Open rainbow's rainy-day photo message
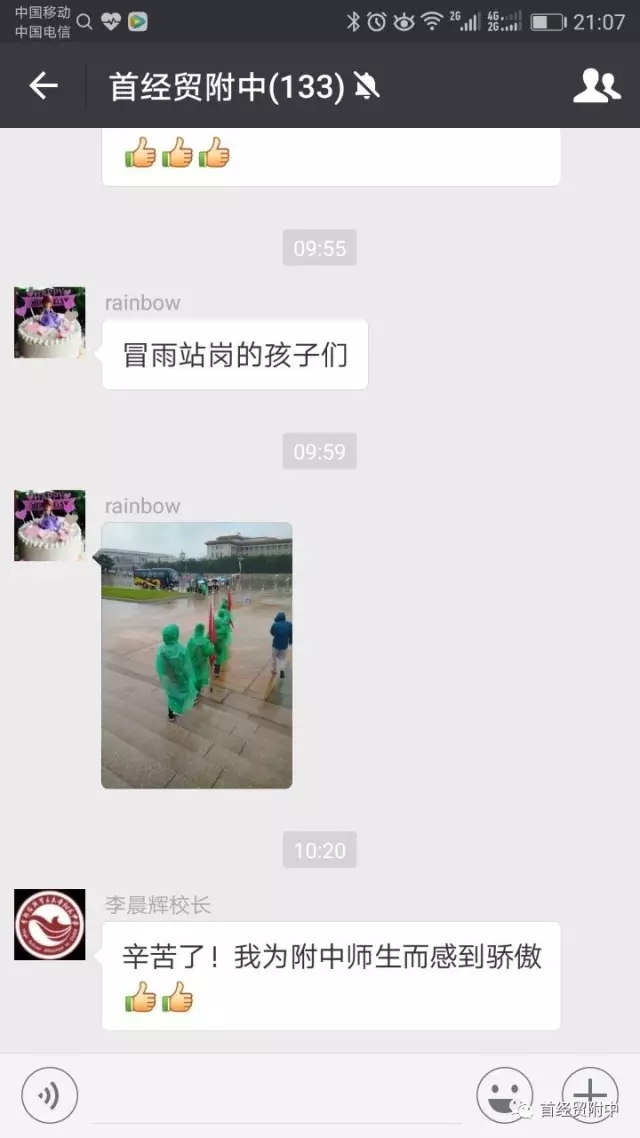 point(197,655)
